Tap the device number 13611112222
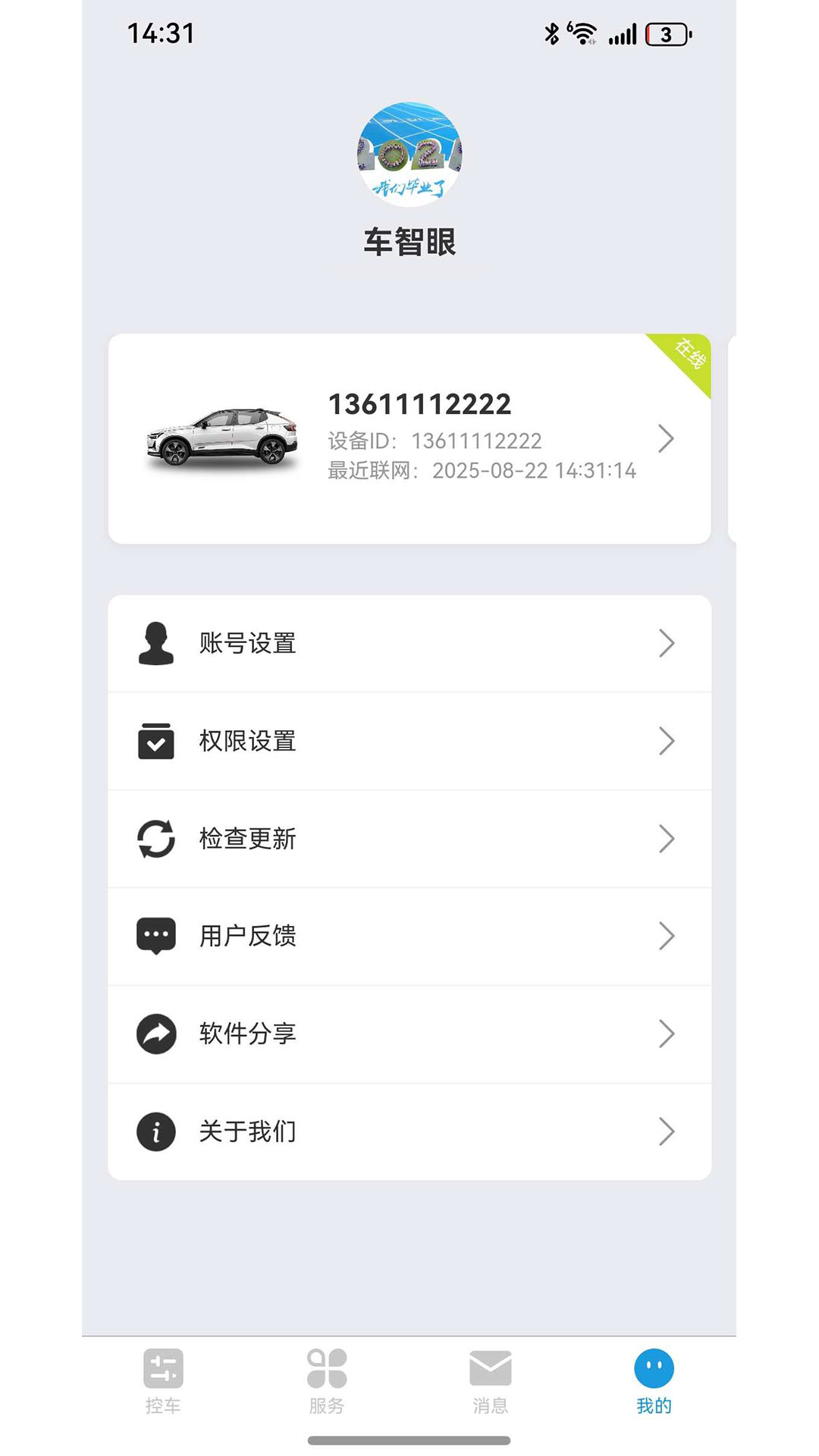Screen dimensions: 819x1456 [x=419, y=403]
